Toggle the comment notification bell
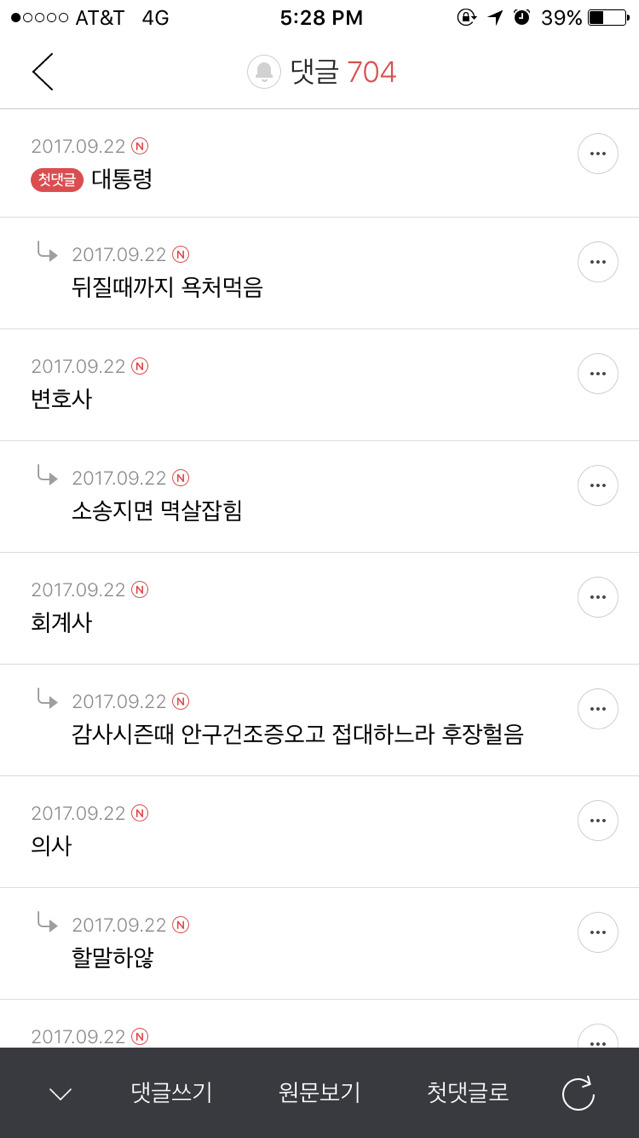This screenshot has width=639, height=1138. point(264,72)
